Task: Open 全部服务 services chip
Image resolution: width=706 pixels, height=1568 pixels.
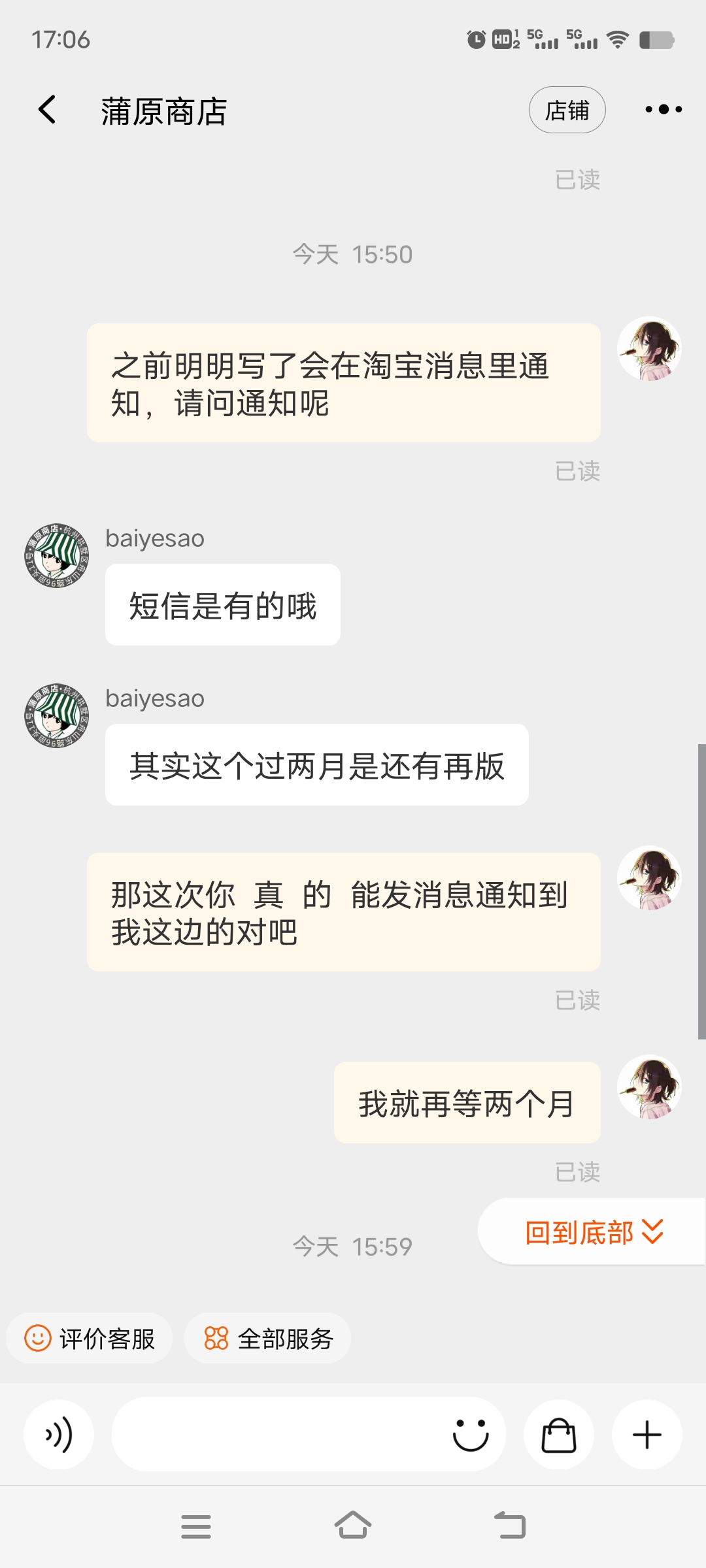Action: [268, 1339]
